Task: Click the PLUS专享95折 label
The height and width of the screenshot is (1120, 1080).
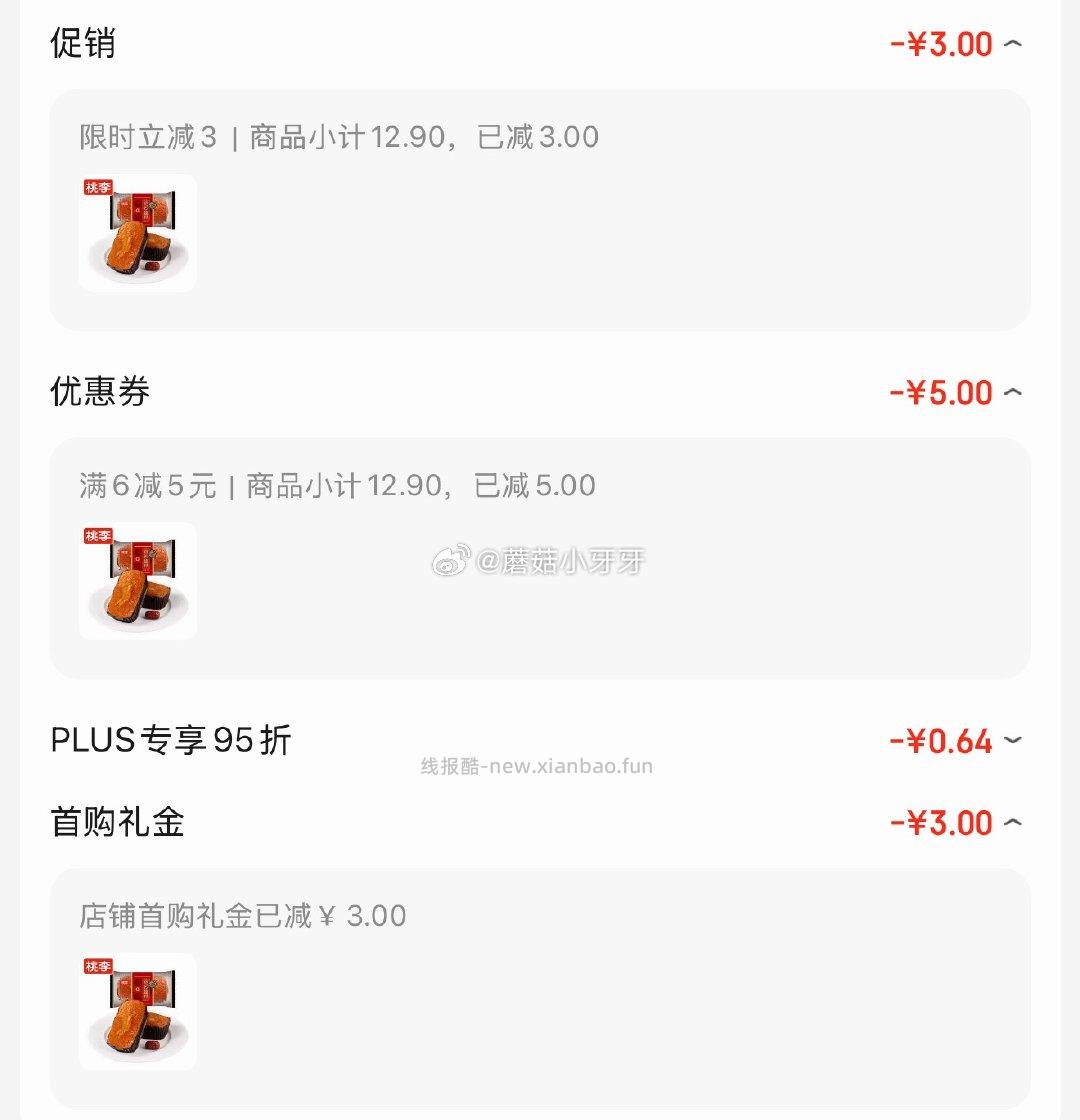Action: [x=170, y=742]
